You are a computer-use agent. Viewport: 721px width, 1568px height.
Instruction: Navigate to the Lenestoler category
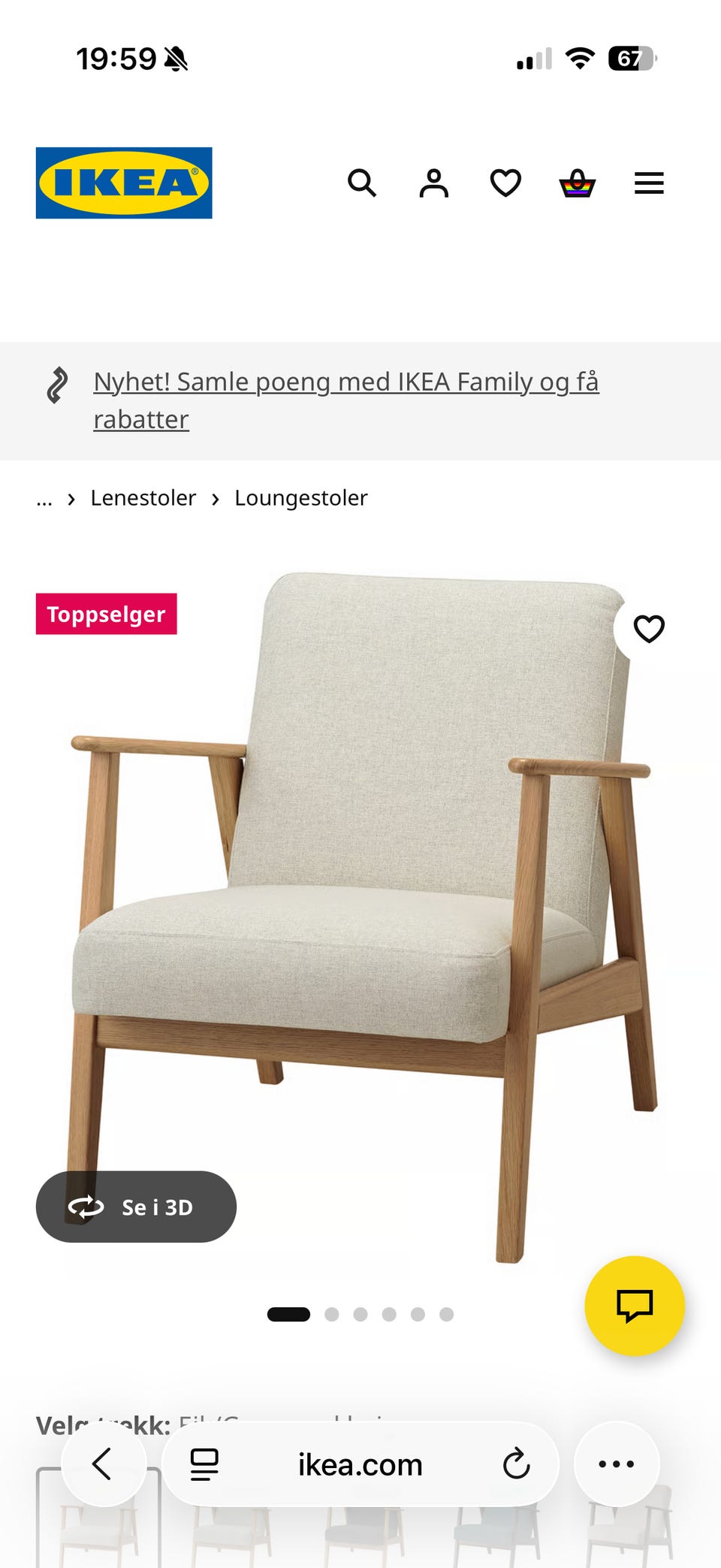143,498
